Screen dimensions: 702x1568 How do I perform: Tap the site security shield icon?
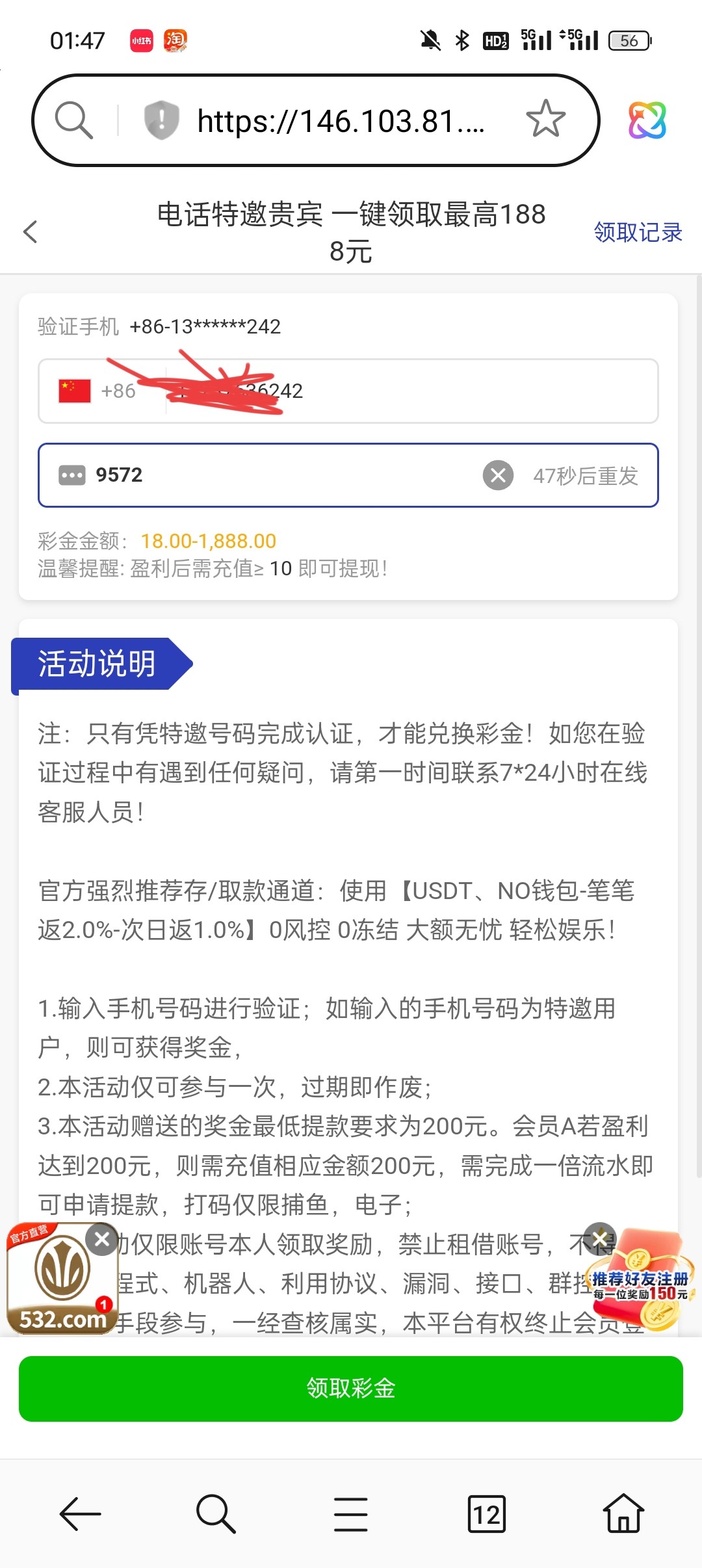point(161,120)
